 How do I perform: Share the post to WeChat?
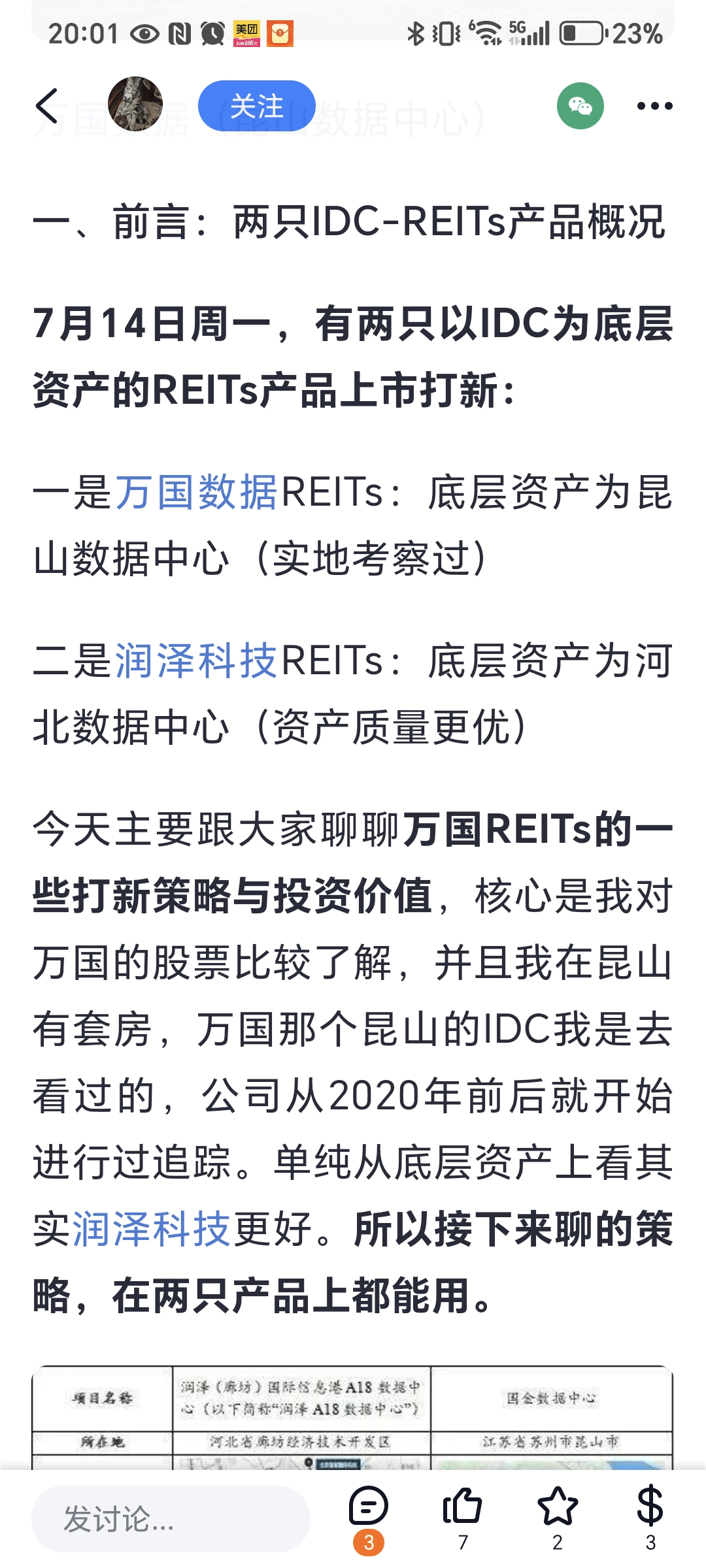click(x=580, y=106)
